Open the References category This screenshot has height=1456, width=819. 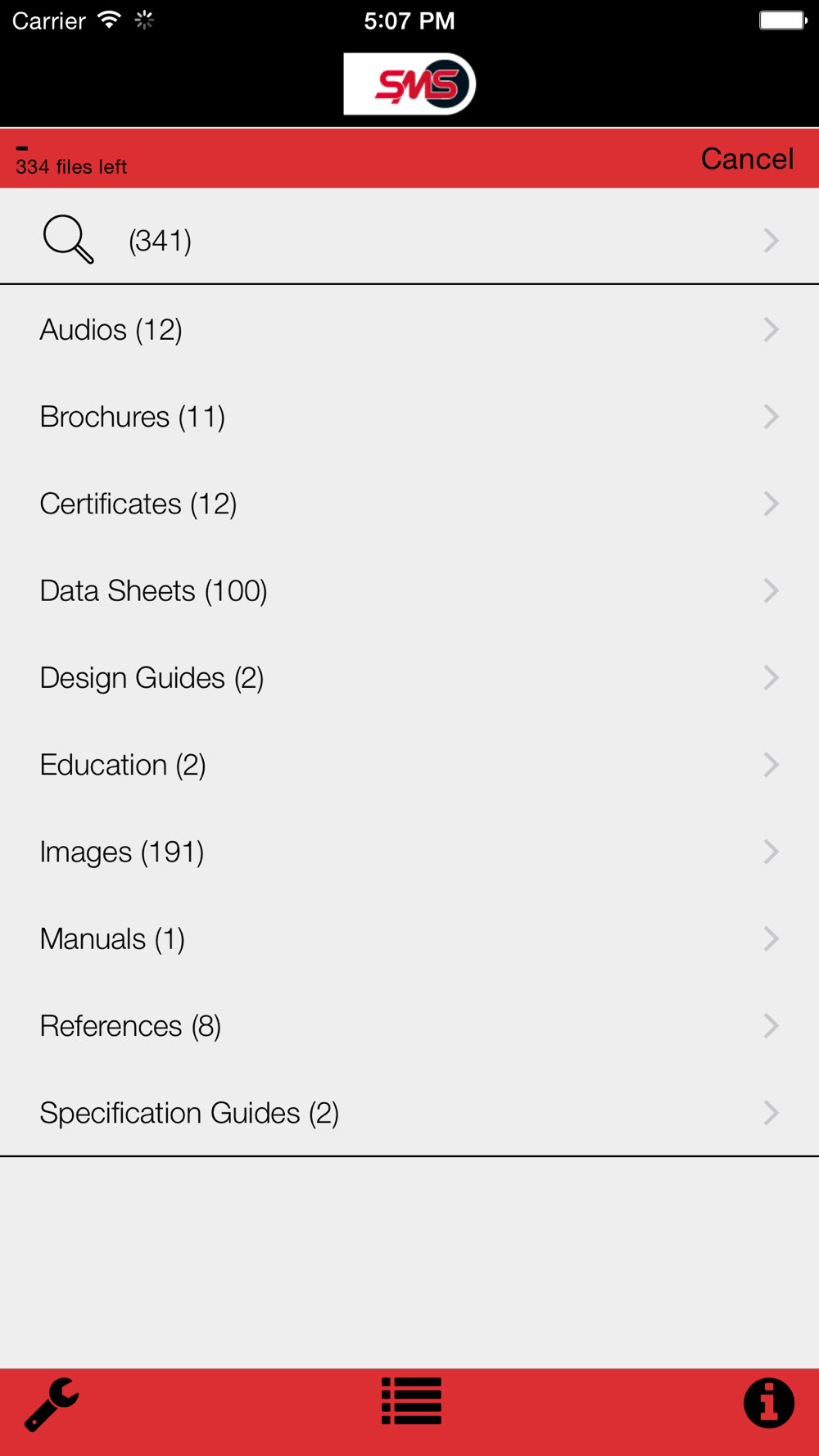[409, 1026]
